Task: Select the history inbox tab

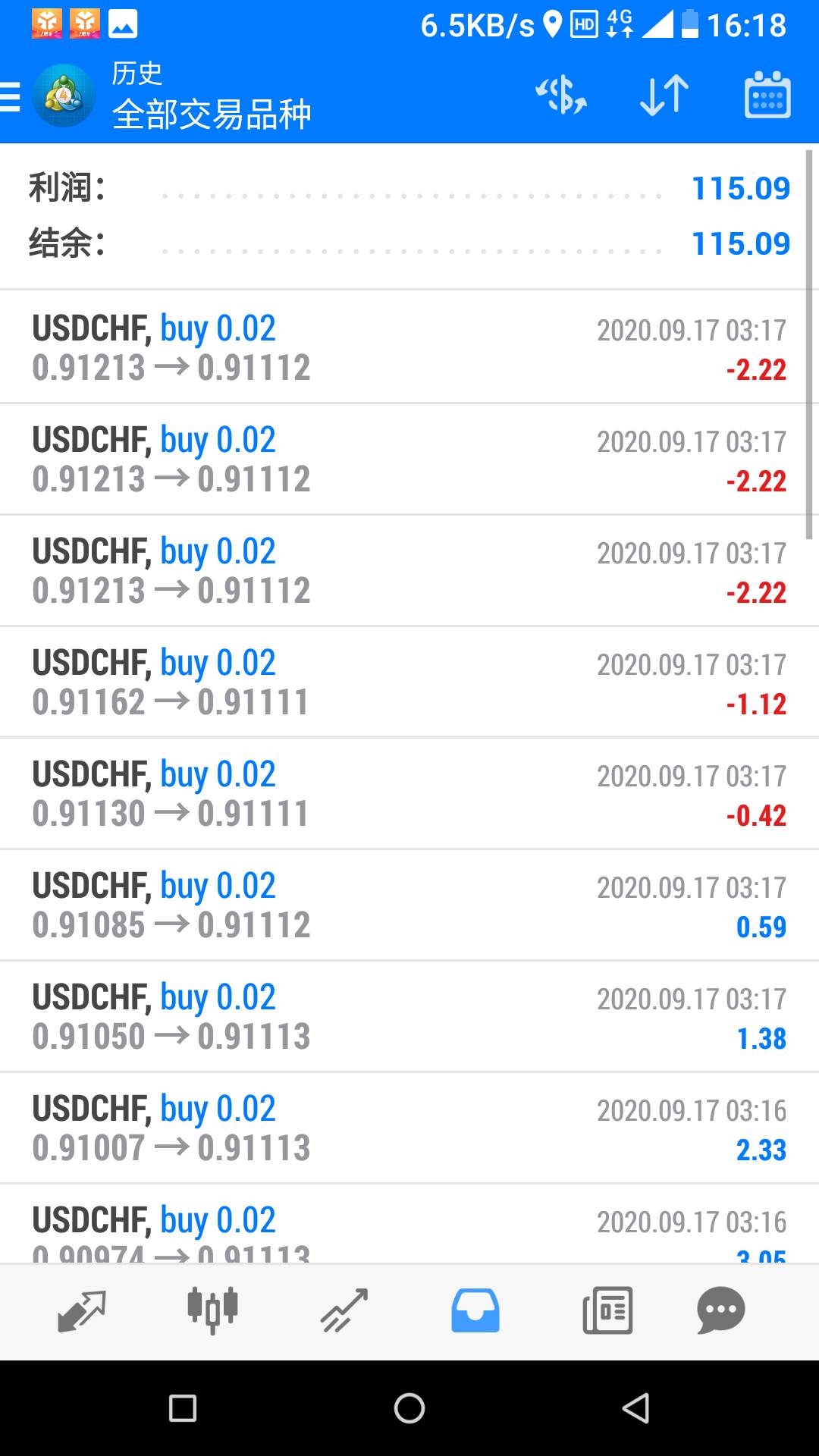Action: click(x=475, y=1310)
